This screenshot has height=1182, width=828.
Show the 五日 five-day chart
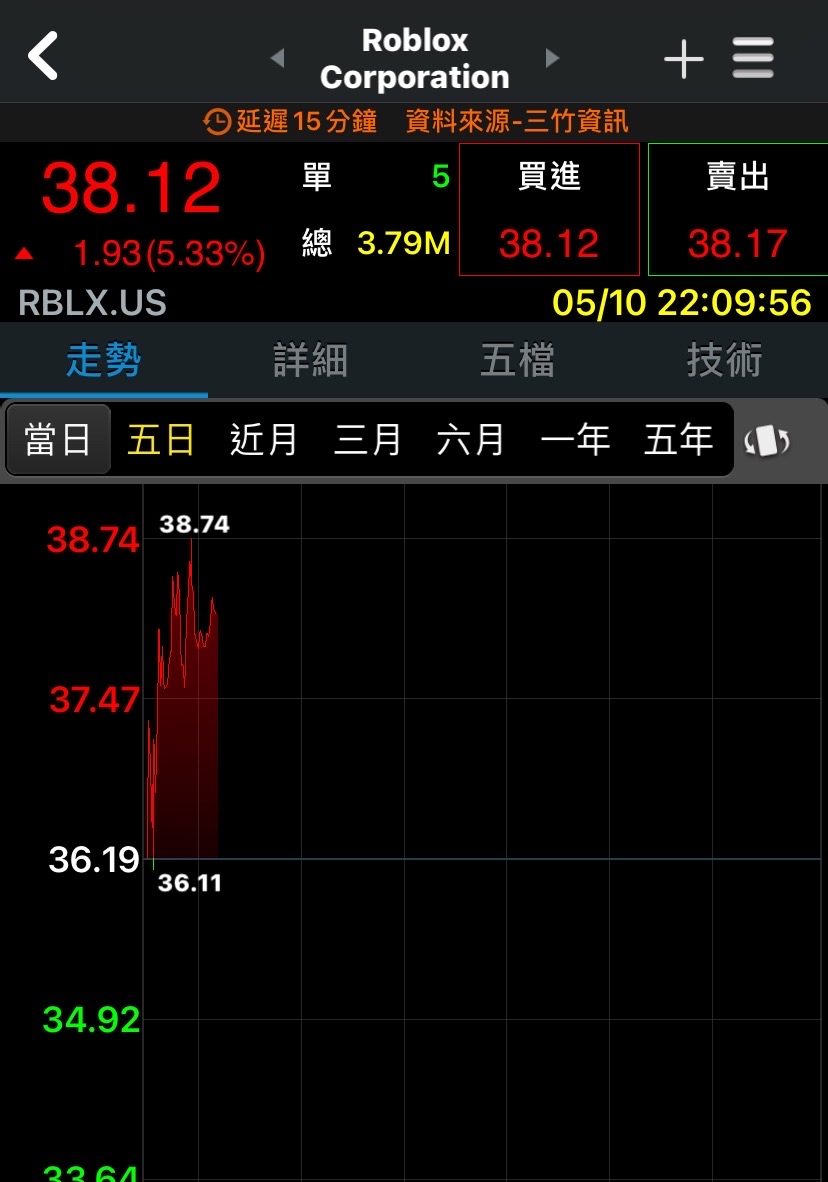[161, 439]
